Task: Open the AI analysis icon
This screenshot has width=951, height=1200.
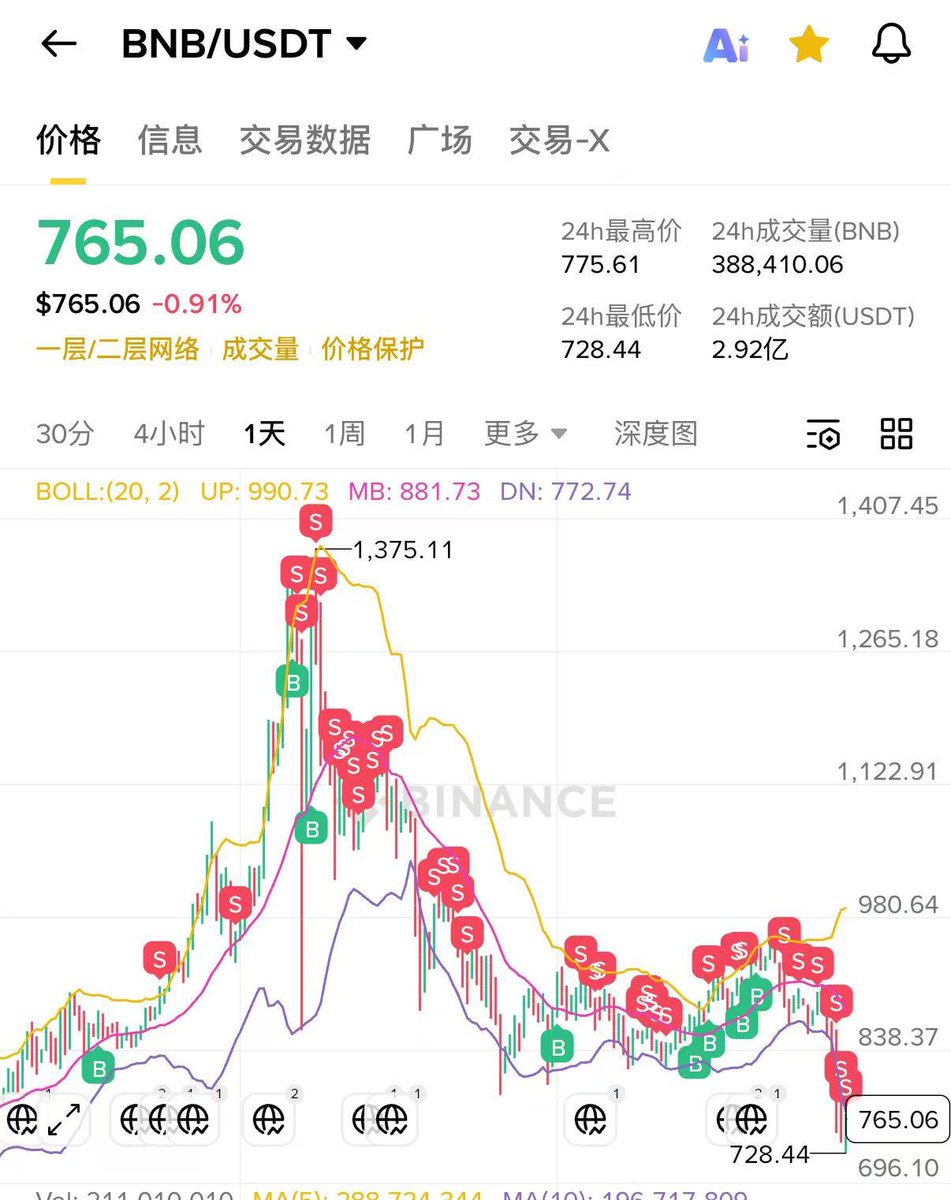Action: click(726, 45)
